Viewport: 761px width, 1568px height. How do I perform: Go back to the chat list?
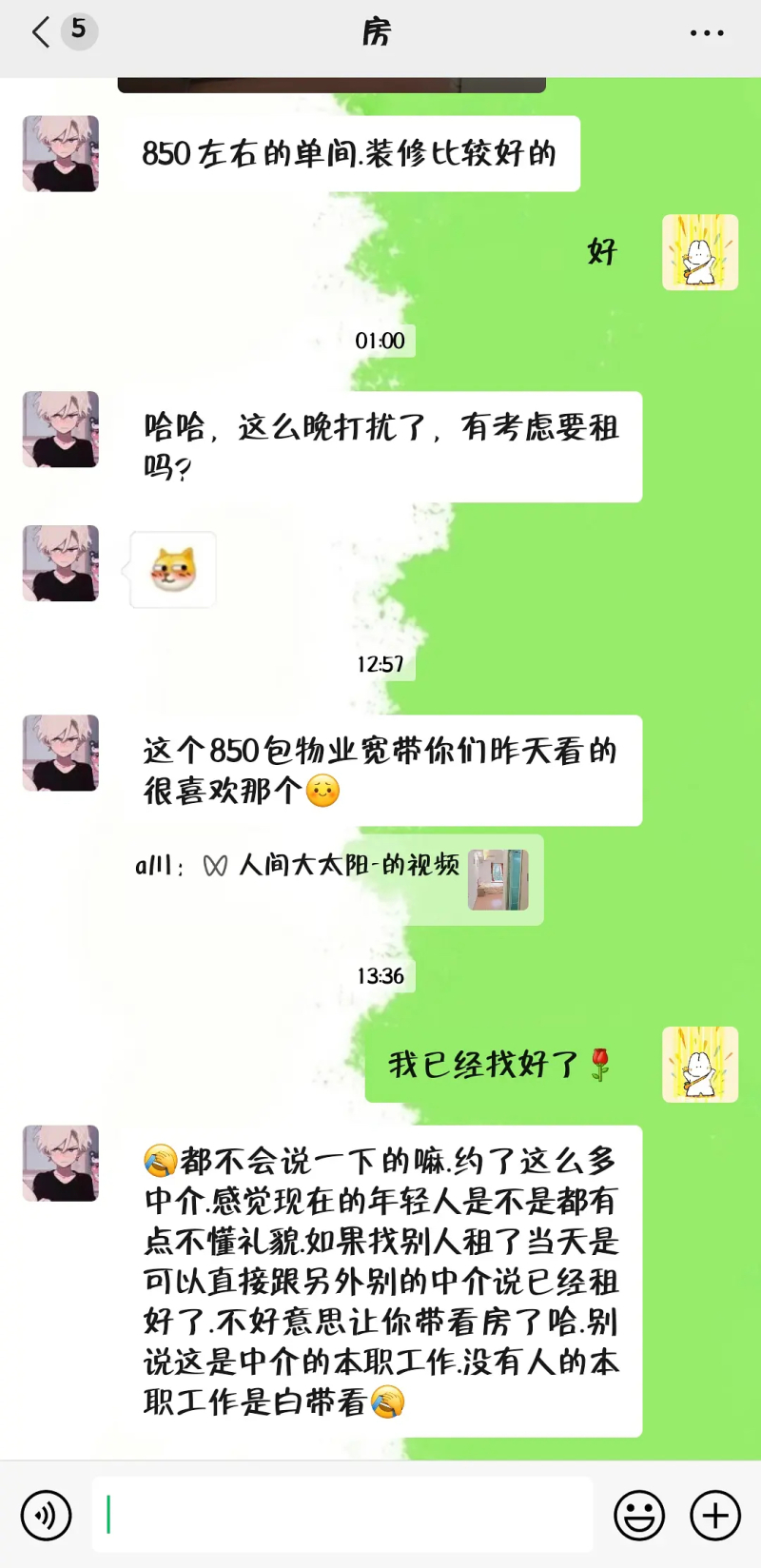(x=42, y=32)
